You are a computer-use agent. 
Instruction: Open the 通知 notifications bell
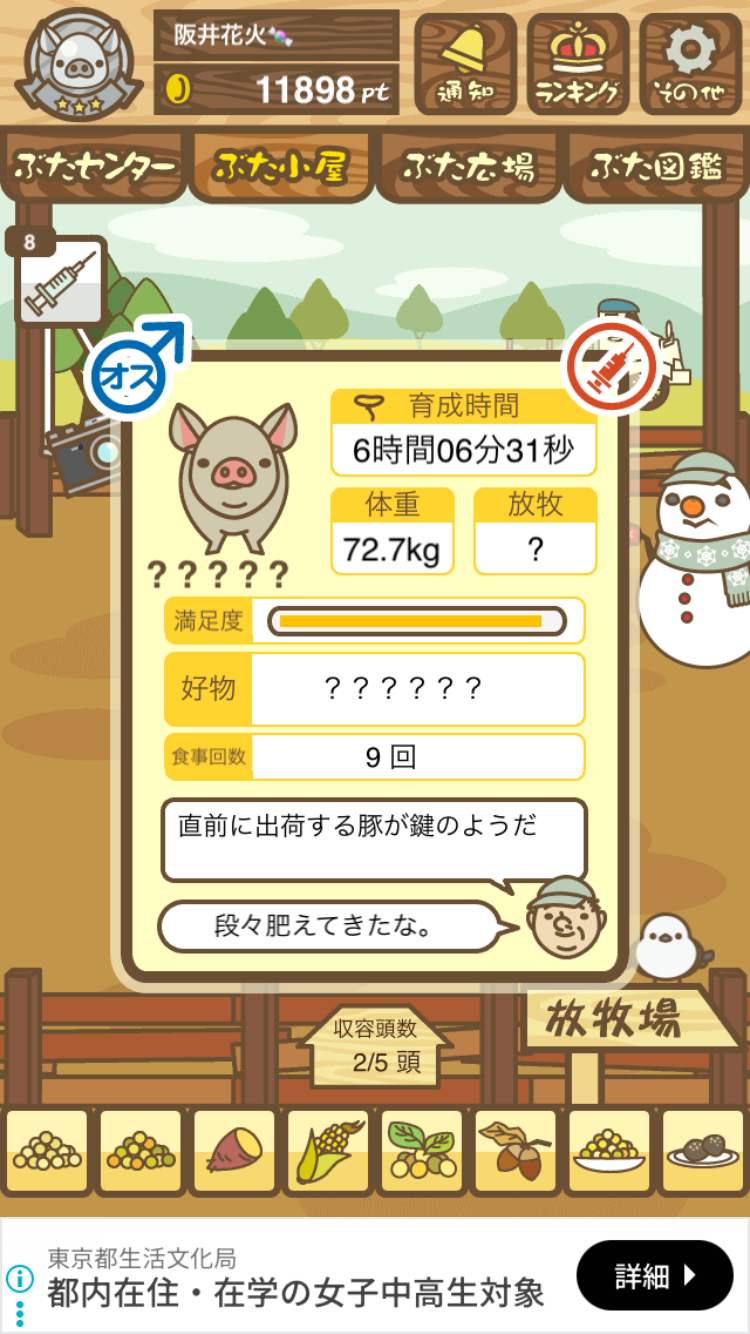[465, 64]
